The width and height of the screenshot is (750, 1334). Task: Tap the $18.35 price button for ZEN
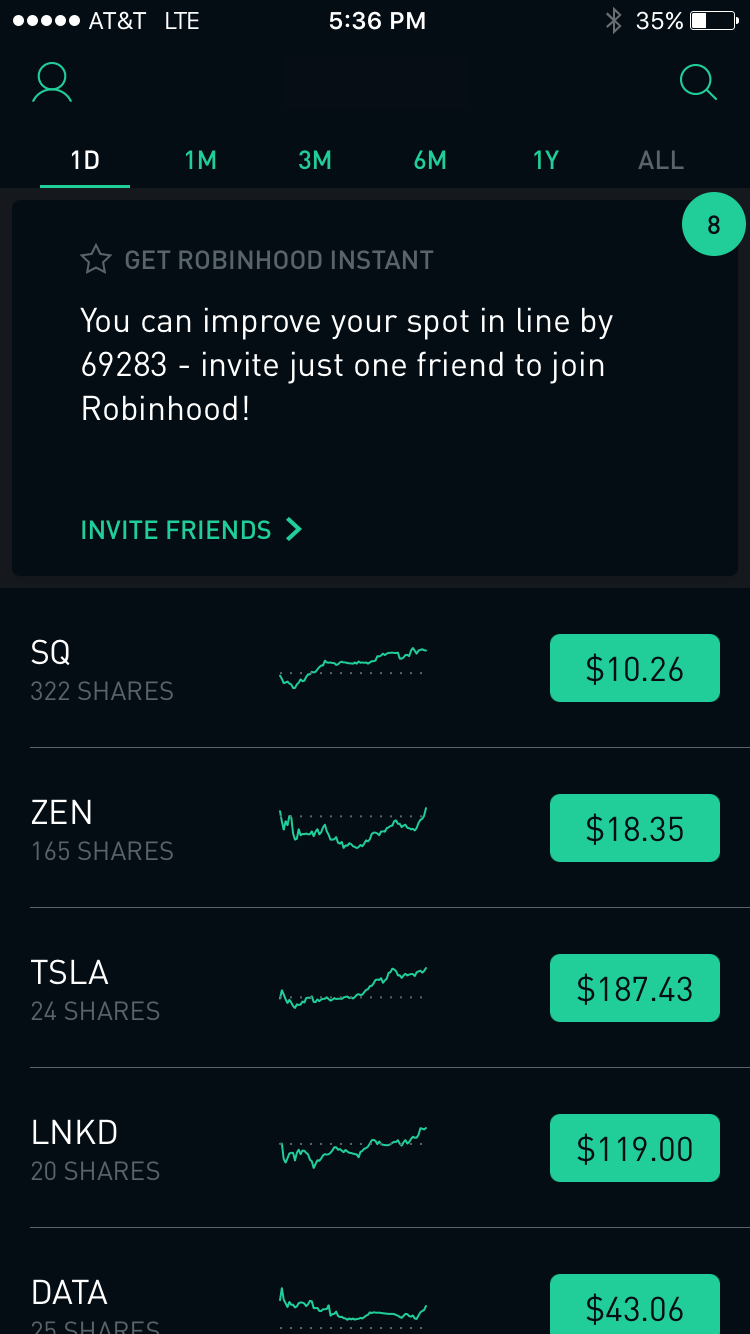(x=635, y=828)
